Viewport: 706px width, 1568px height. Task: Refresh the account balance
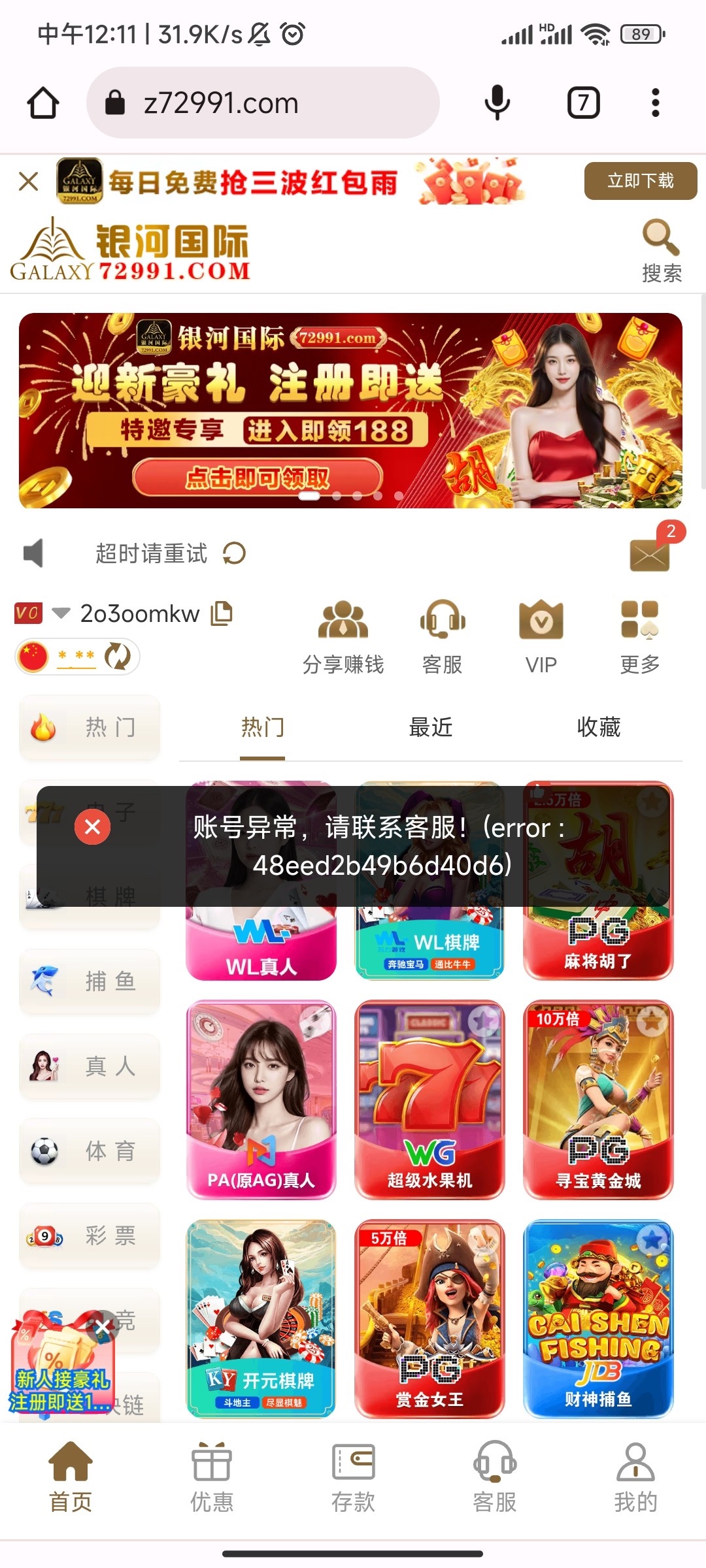pyautogui.click(x=118, y=656)
